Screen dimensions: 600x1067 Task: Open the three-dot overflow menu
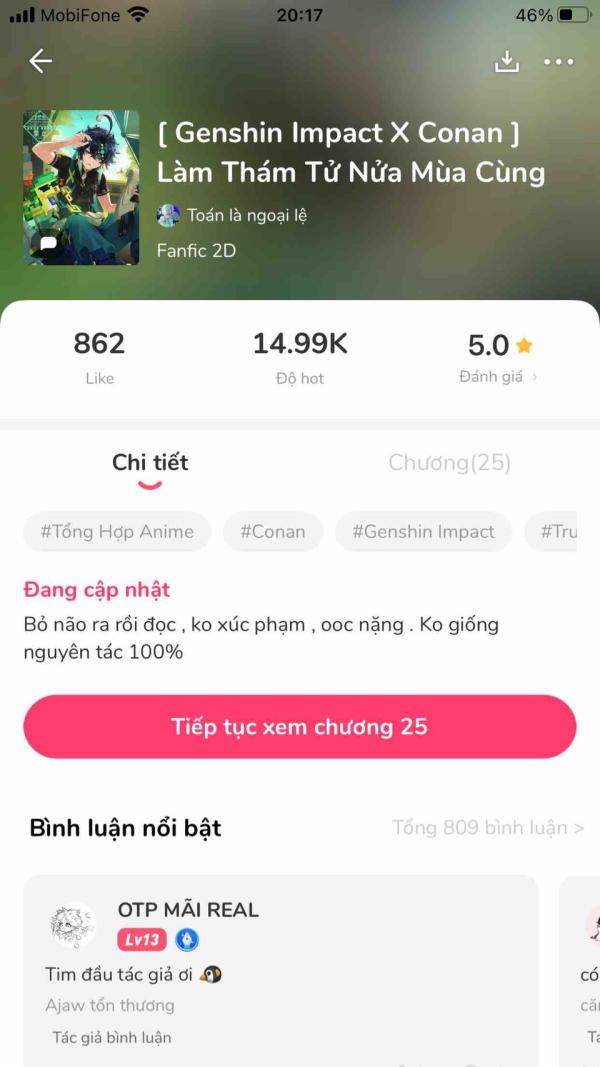559,62
